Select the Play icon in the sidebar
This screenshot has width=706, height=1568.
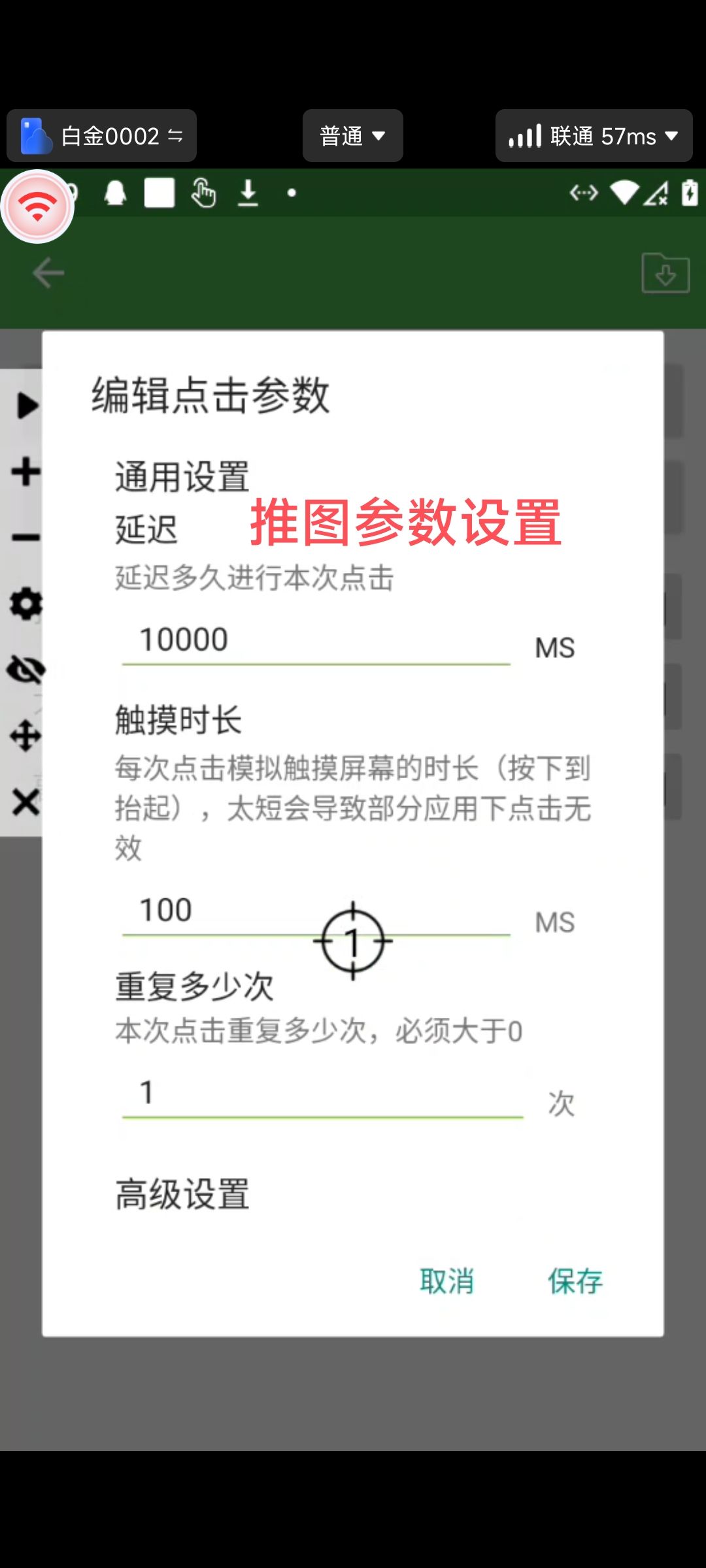(x=26, y=405)
